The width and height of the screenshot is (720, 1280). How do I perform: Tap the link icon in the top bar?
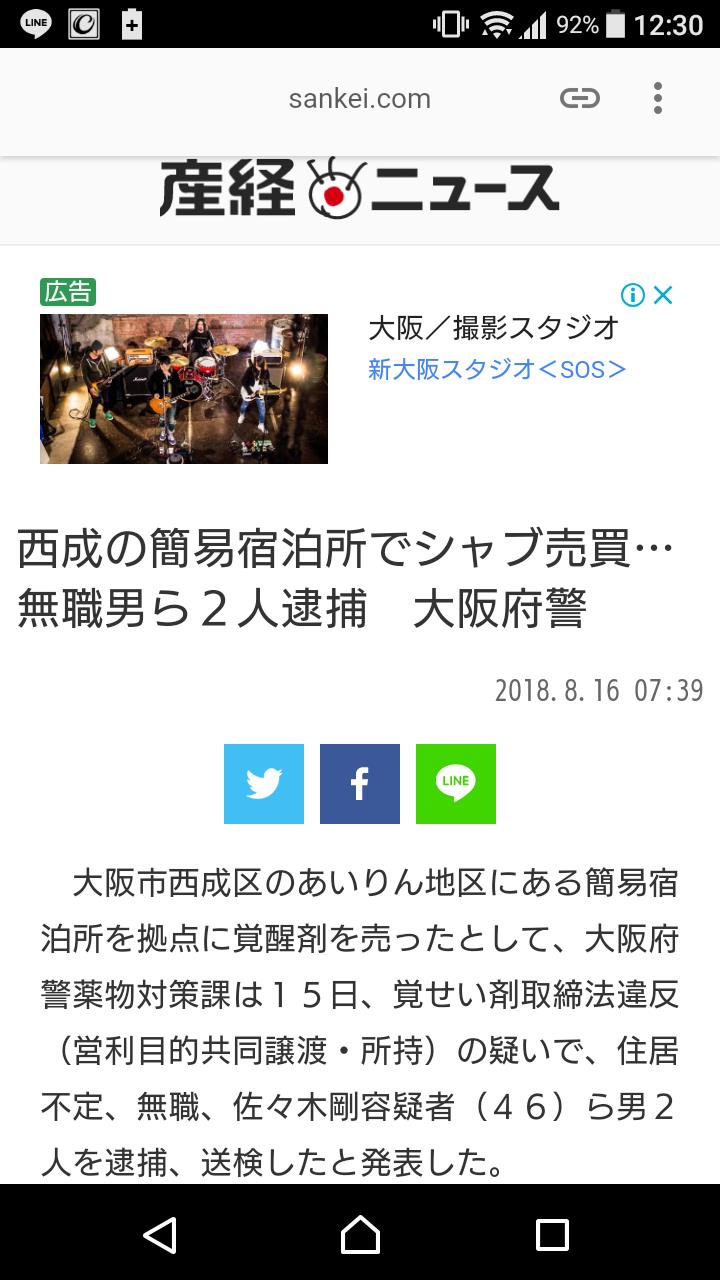point(579,98)
